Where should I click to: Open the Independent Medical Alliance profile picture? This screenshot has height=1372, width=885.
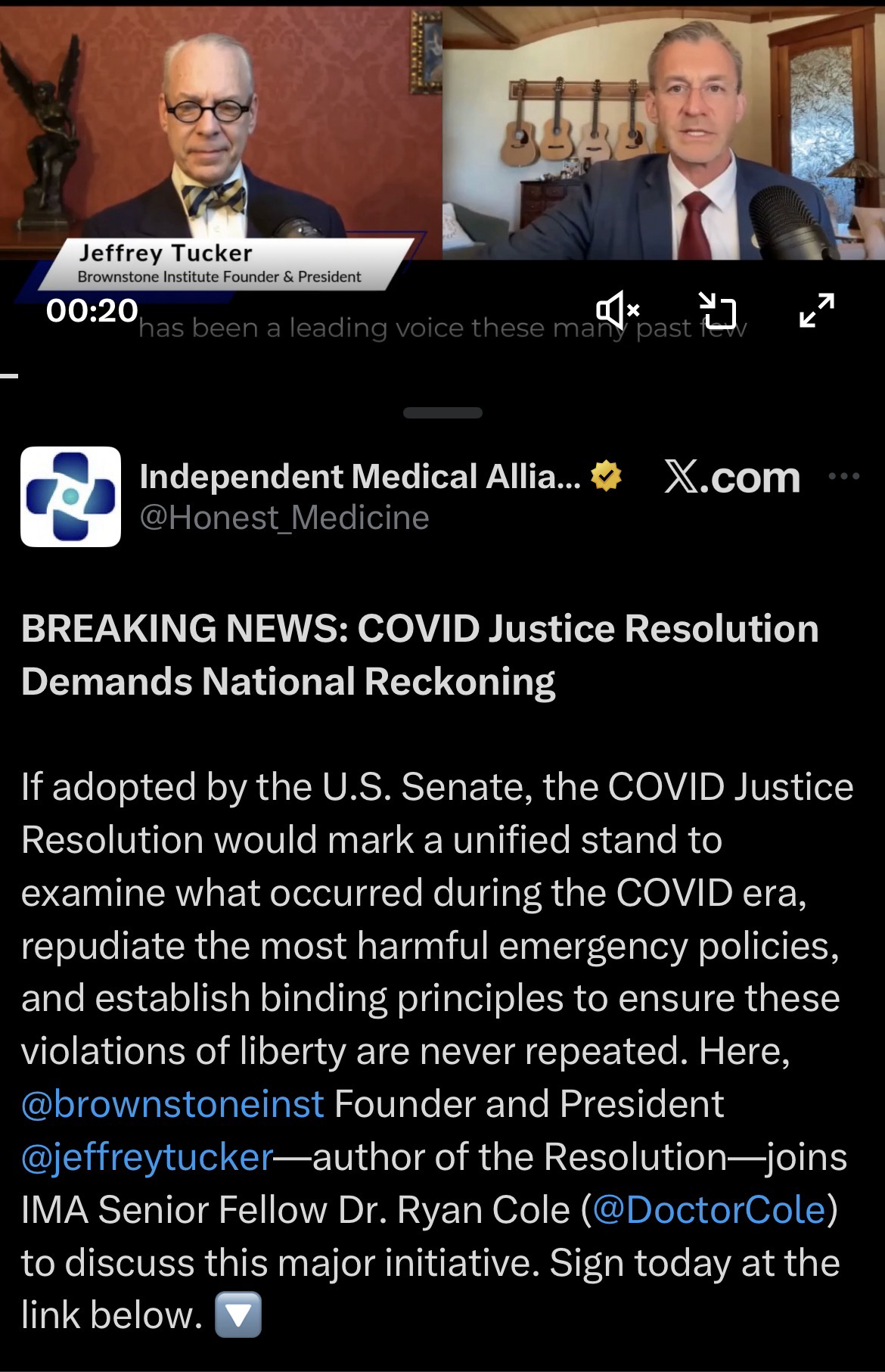pos(70,496)
